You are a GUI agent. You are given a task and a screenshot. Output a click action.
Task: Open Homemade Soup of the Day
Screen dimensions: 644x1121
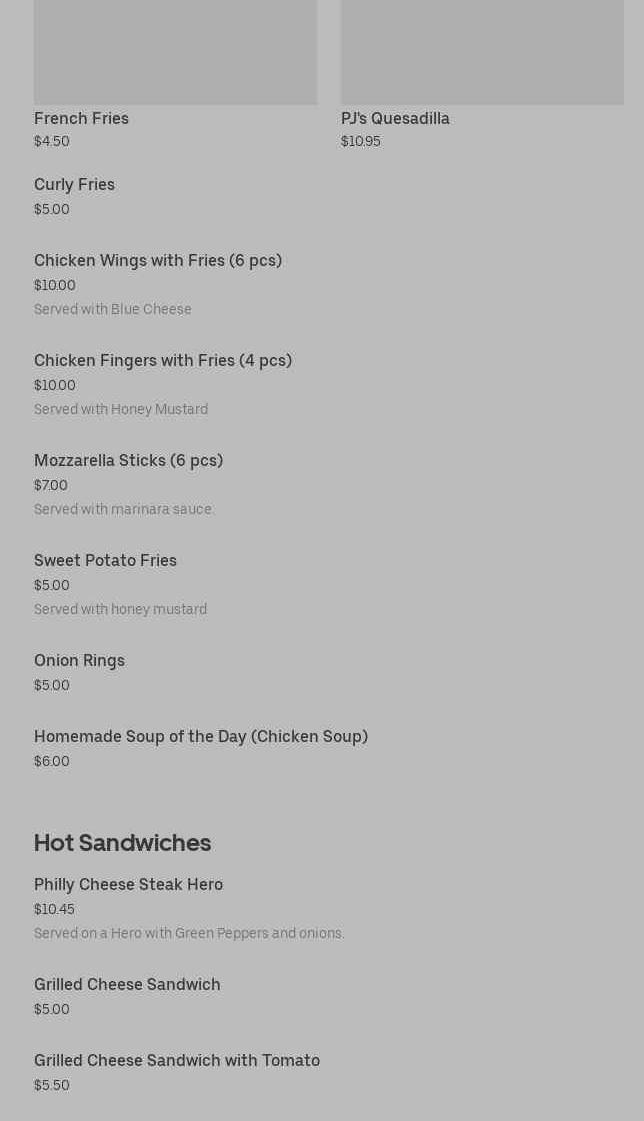click(x=201, y=736)
